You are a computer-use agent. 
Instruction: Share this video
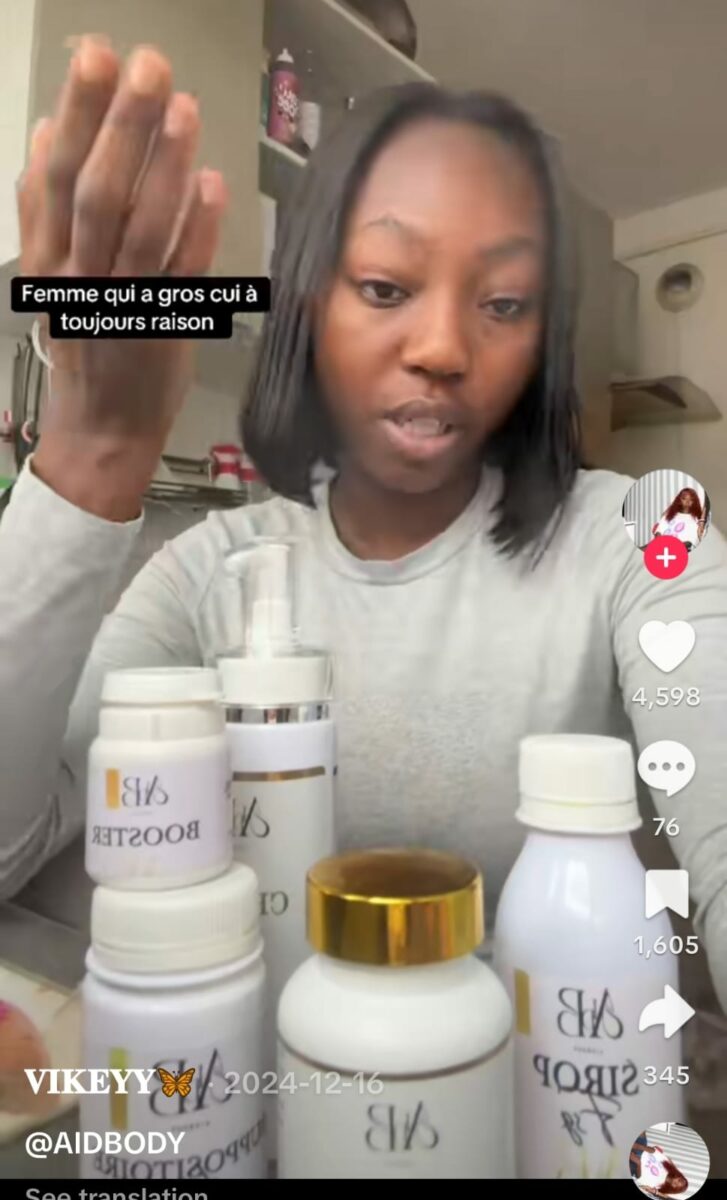pyautogui.click(x=666, y=1013)
